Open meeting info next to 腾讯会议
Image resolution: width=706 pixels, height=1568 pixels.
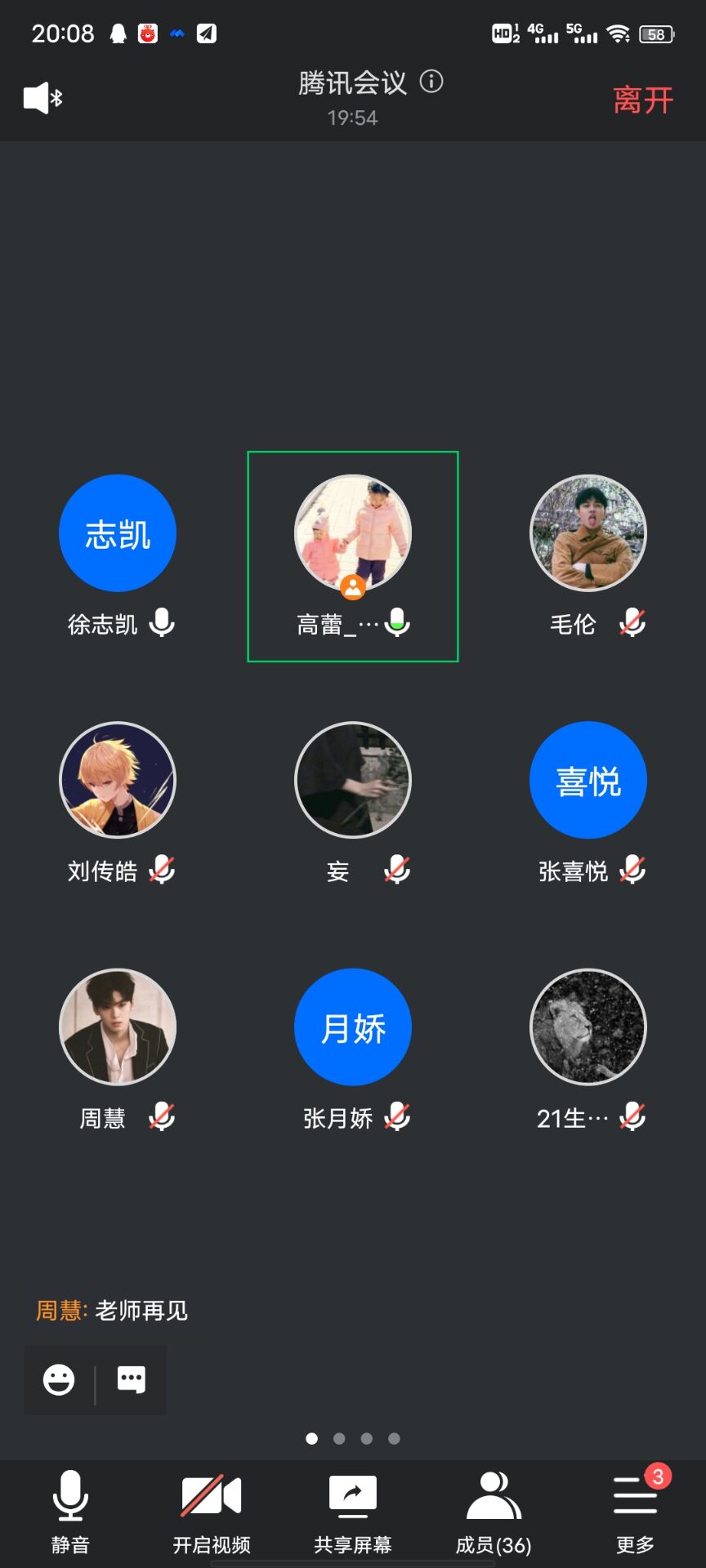point(431,82)
